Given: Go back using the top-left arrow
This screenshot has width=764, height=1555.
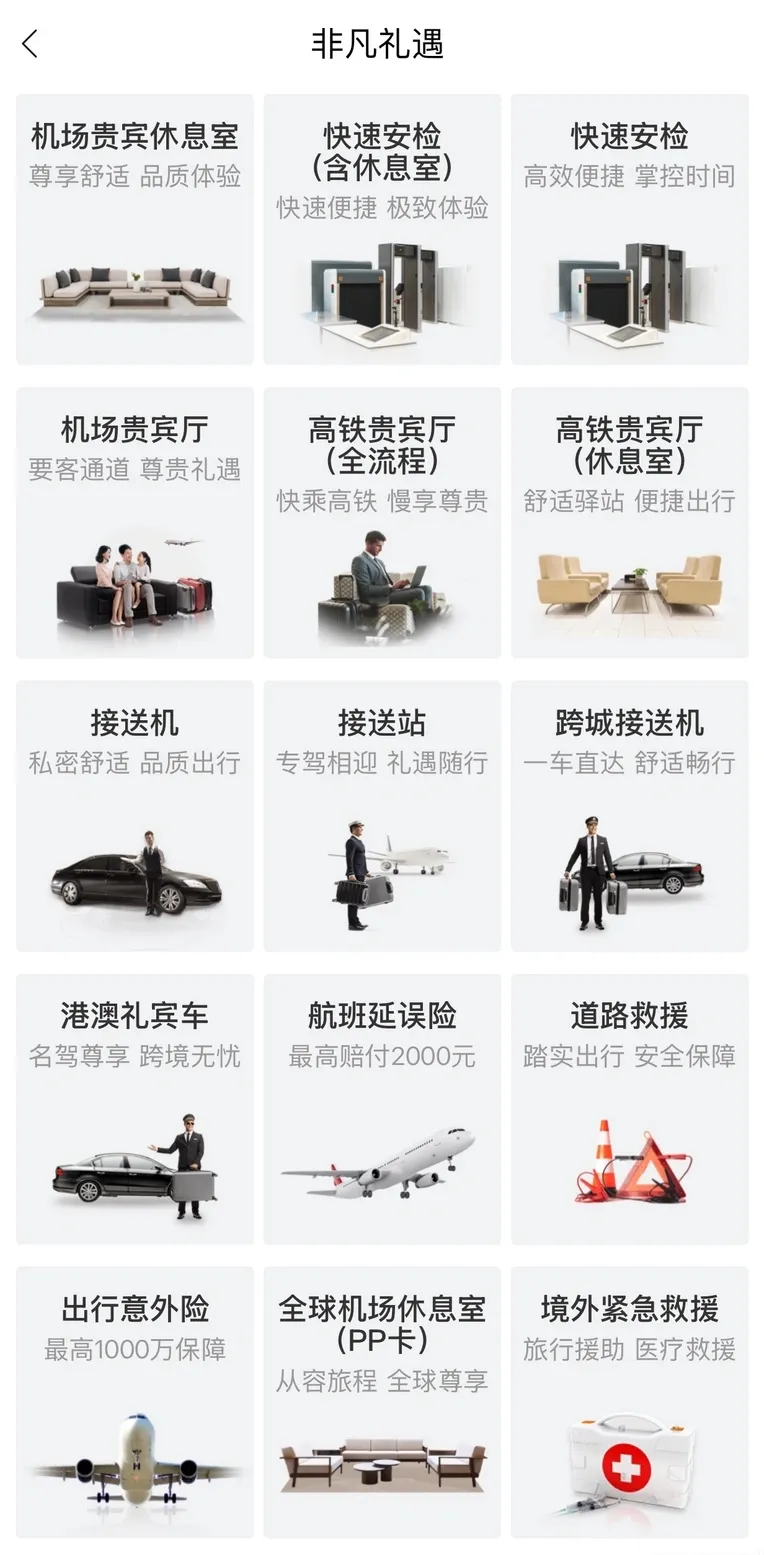Looking at the screenshot, I should pos(30,44).
